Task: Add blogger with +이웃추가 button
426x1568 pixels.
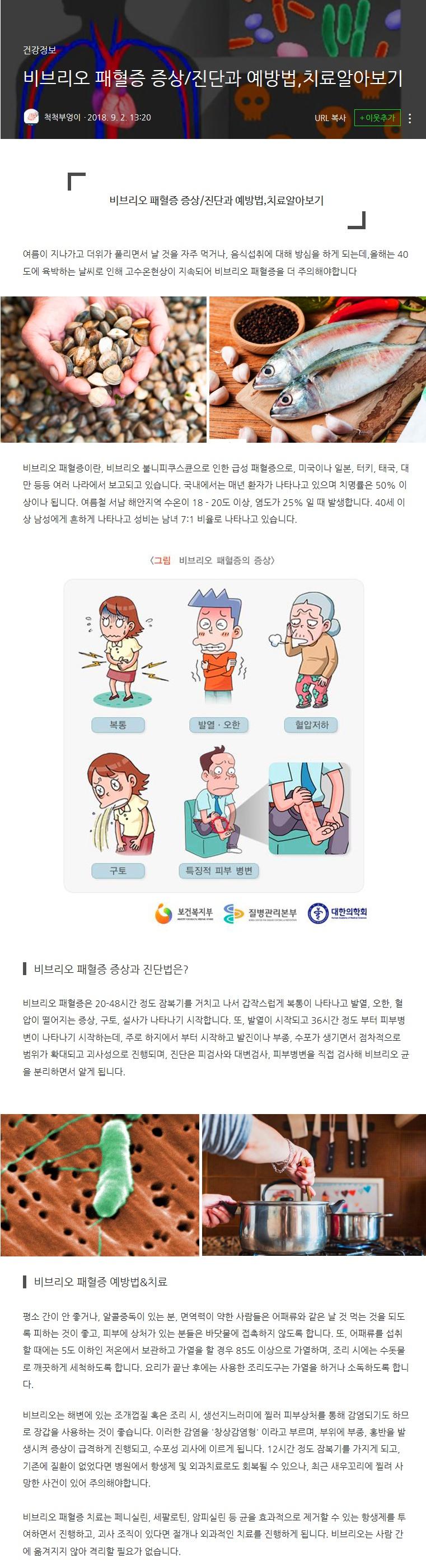Action: [377, 118]
